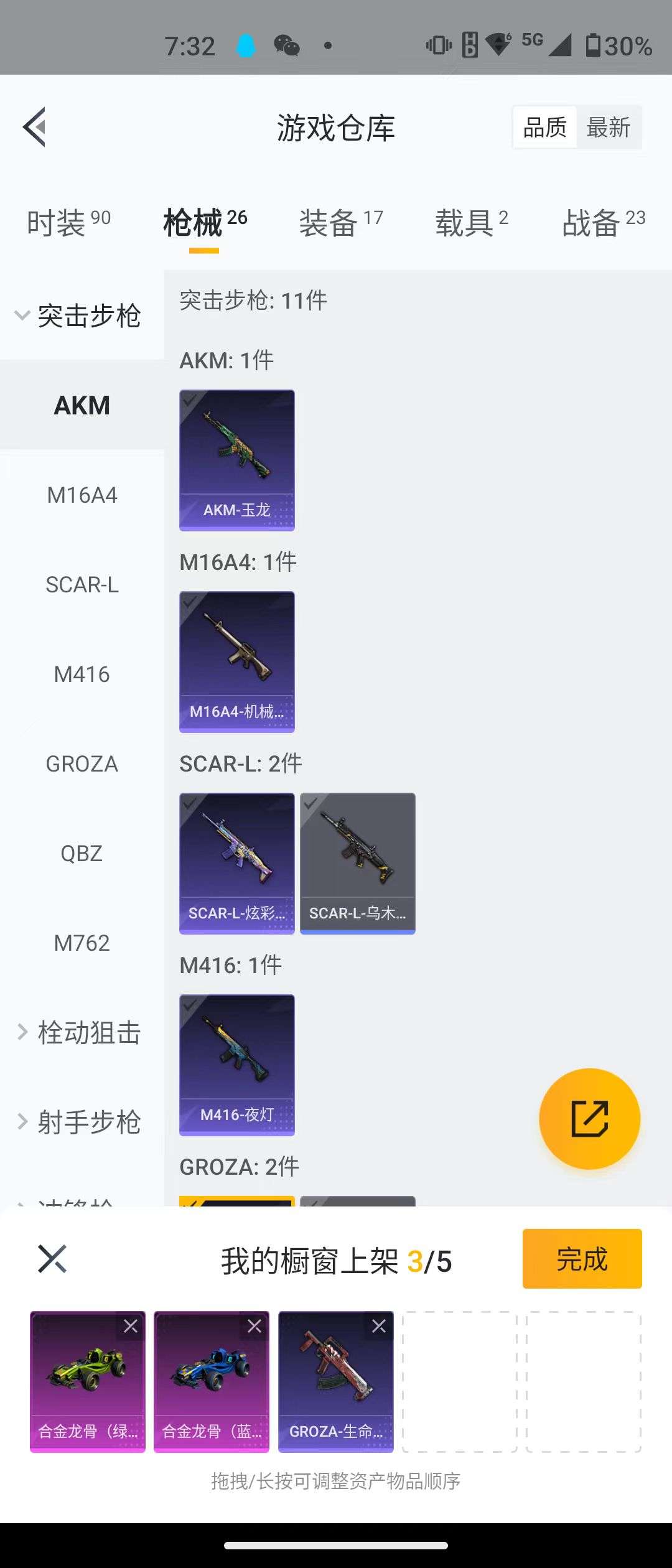The image size is (672, 1568).
Task: Select the M416-夜灯 thumbnail
Action: [x=236, y=1064]
